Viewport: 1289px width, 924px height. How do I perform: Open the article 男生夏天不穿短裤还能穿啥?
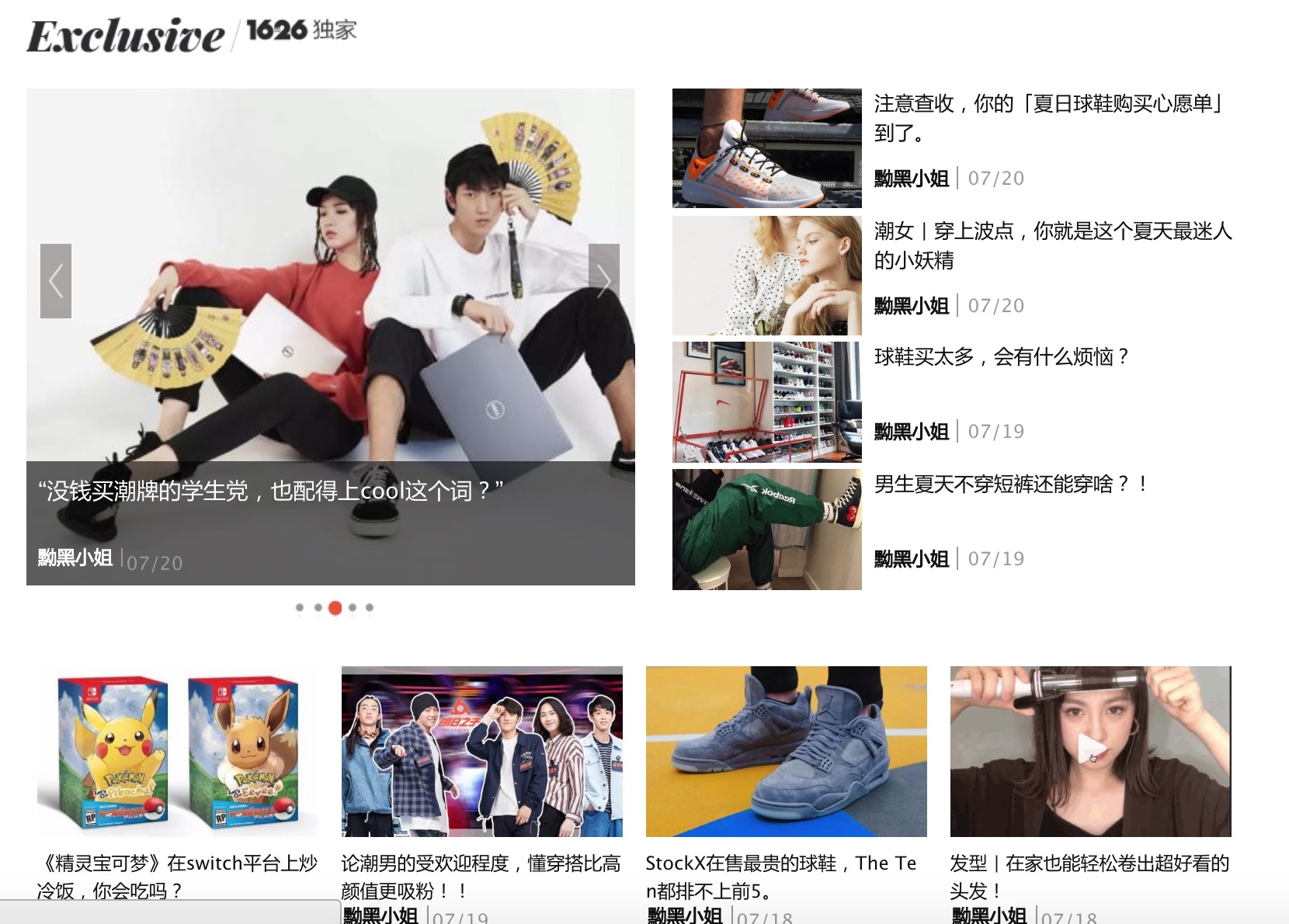1010,485
